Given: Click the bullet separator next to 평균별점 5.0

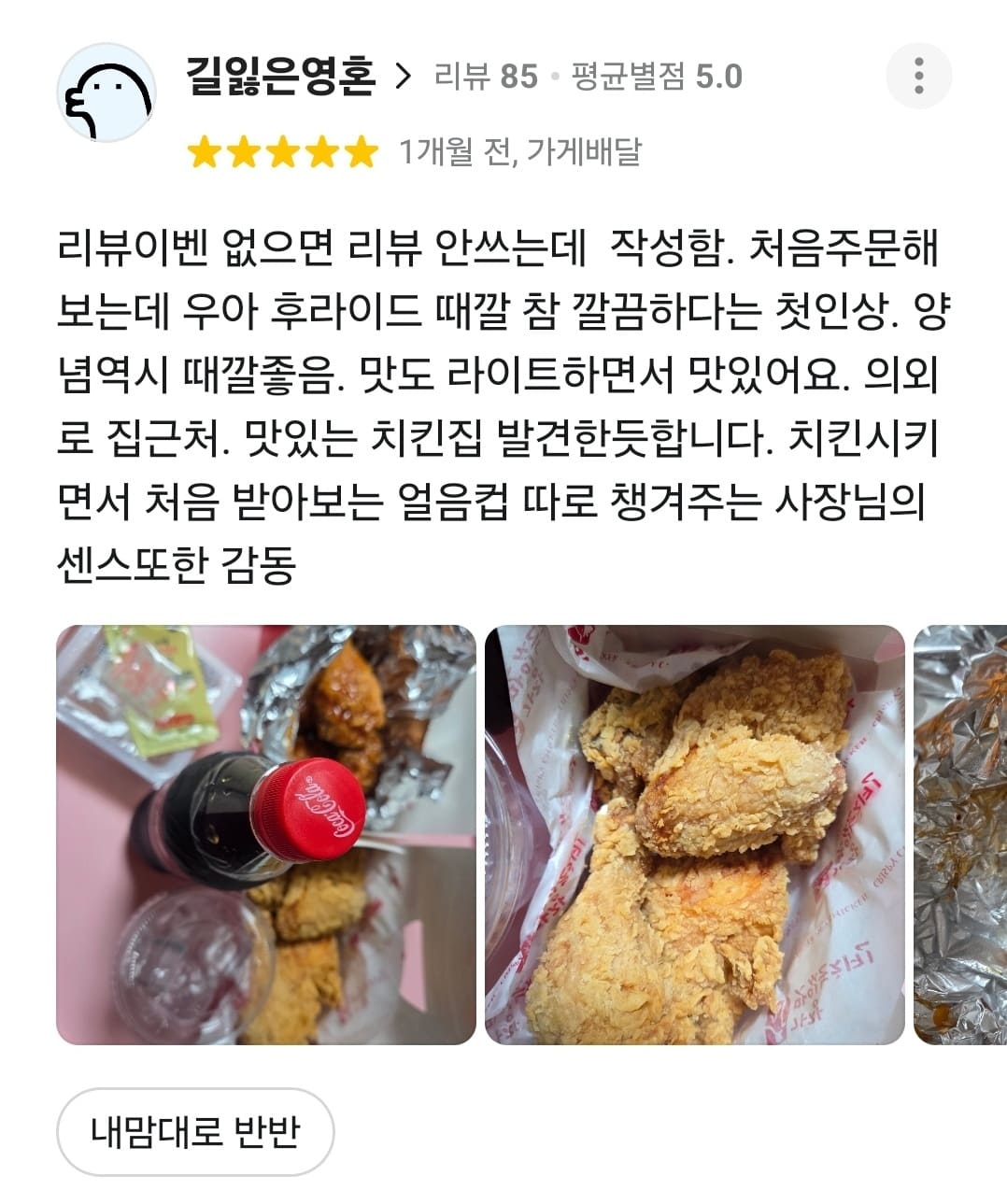Looking at the screenshot, I should [553, 78].
